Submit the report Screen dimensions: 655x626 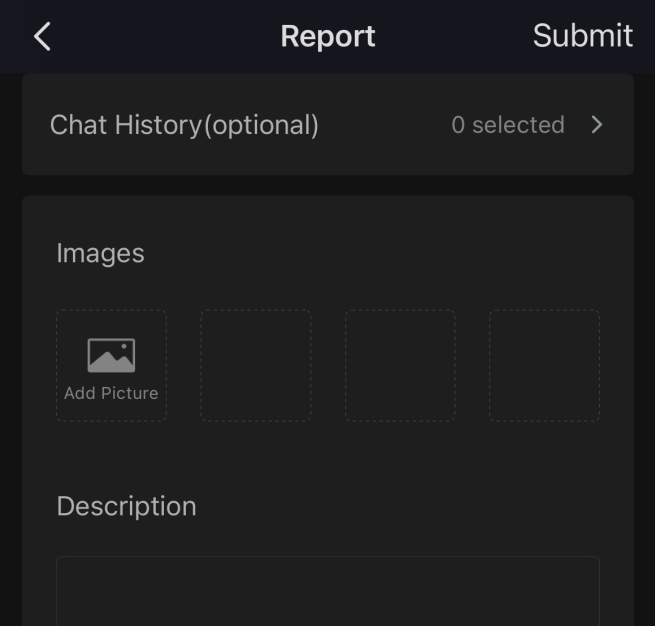(x=582, y=36)
